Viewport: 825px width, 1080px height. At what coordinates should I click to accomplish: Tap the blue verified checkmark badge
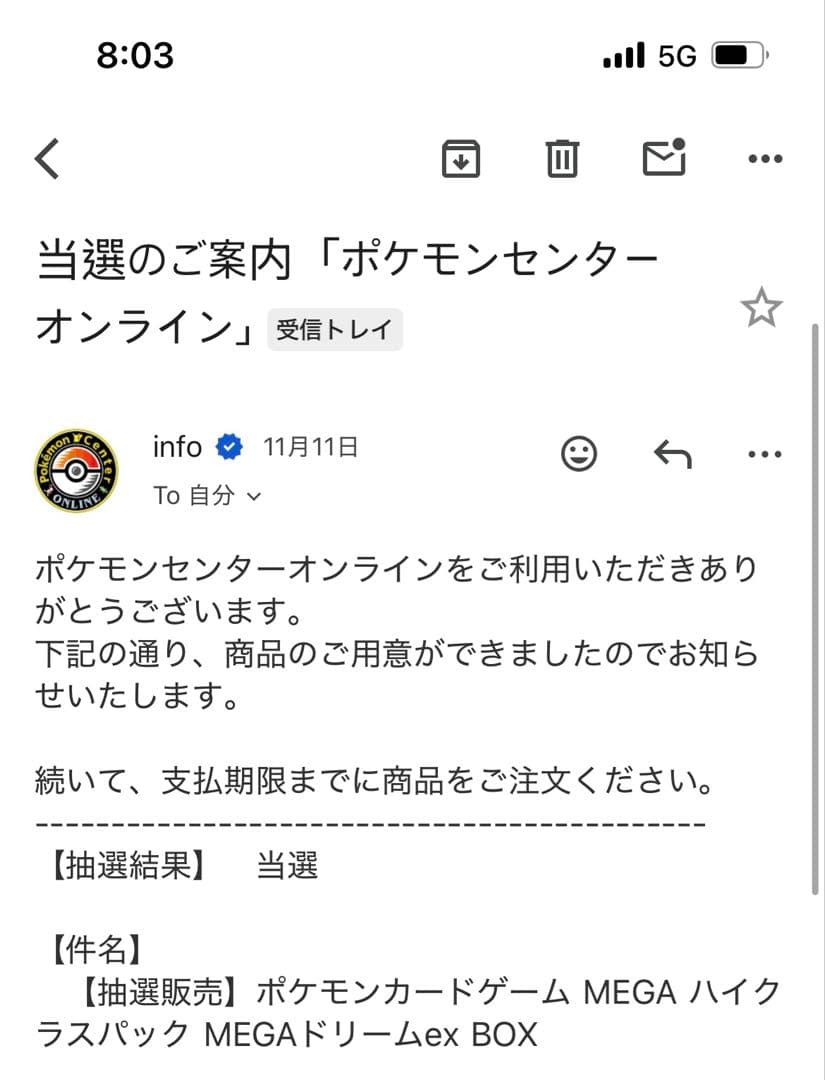tap(230, 447)
